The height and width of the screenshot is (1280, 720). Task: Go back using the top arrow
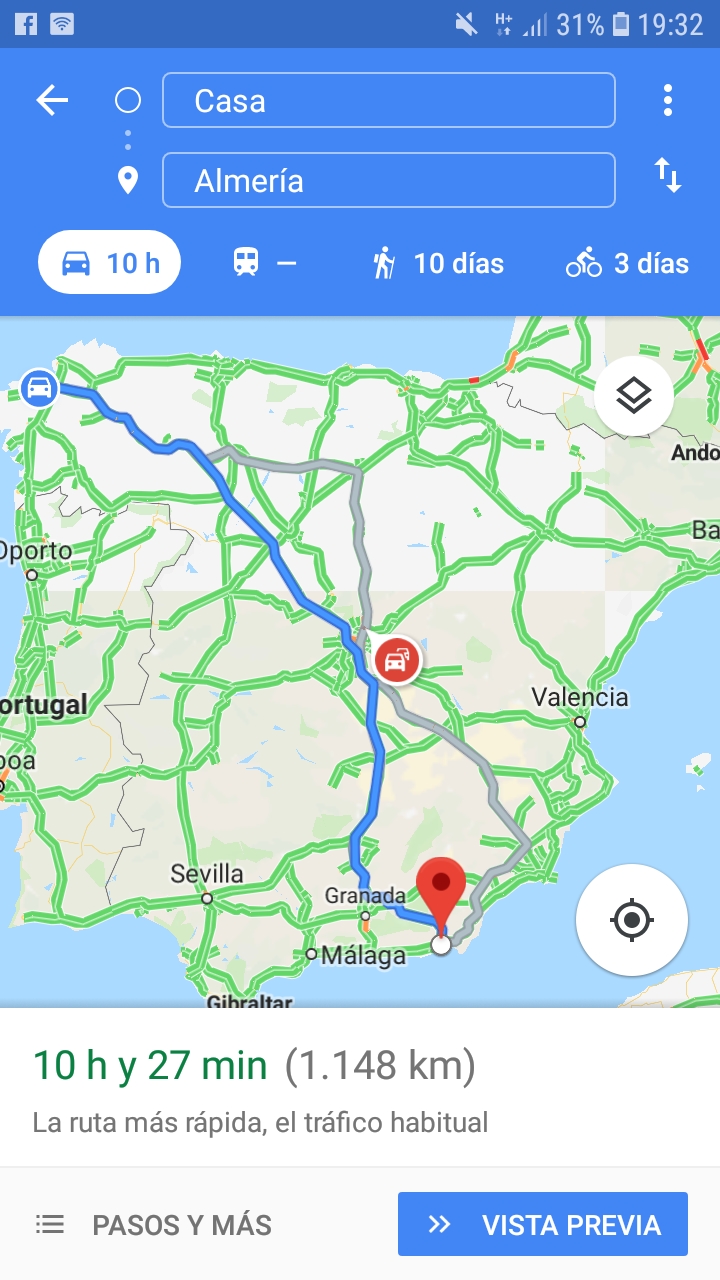(52, 100)
